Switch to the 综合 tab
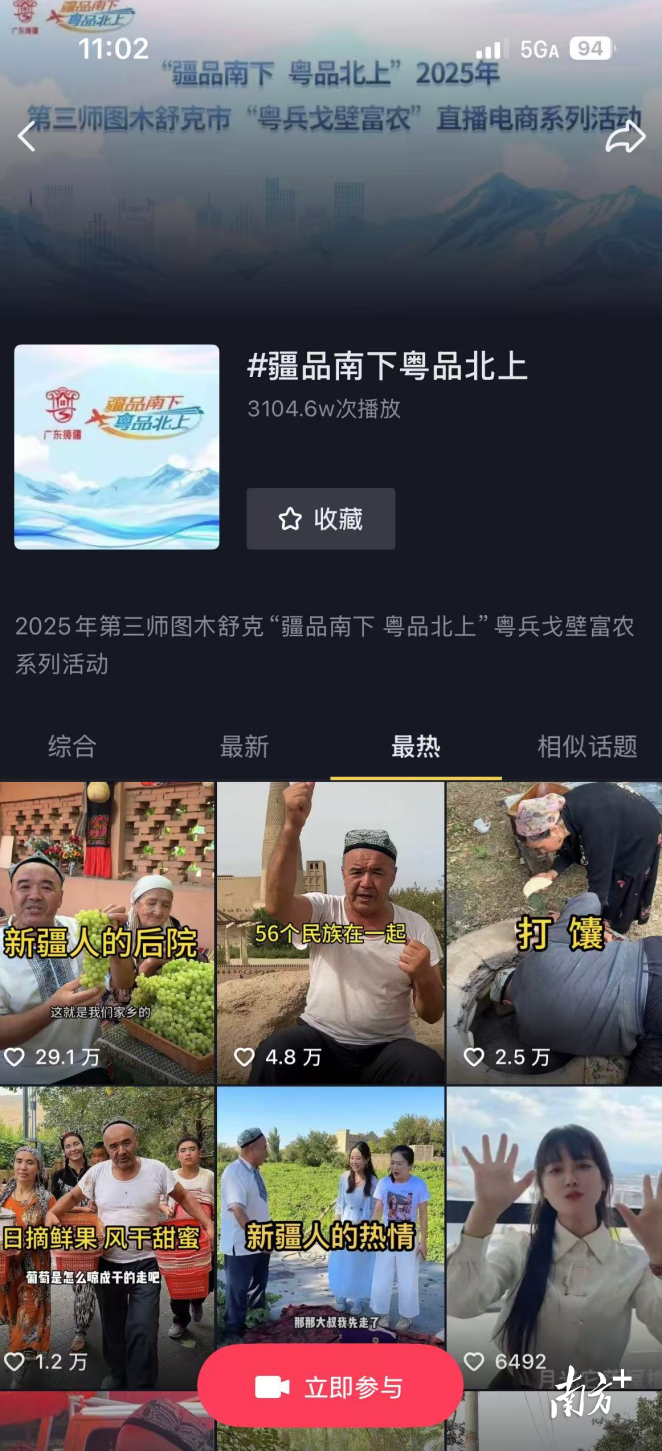662x1451 pixels. pyautogui.click(x=72, y=746)
